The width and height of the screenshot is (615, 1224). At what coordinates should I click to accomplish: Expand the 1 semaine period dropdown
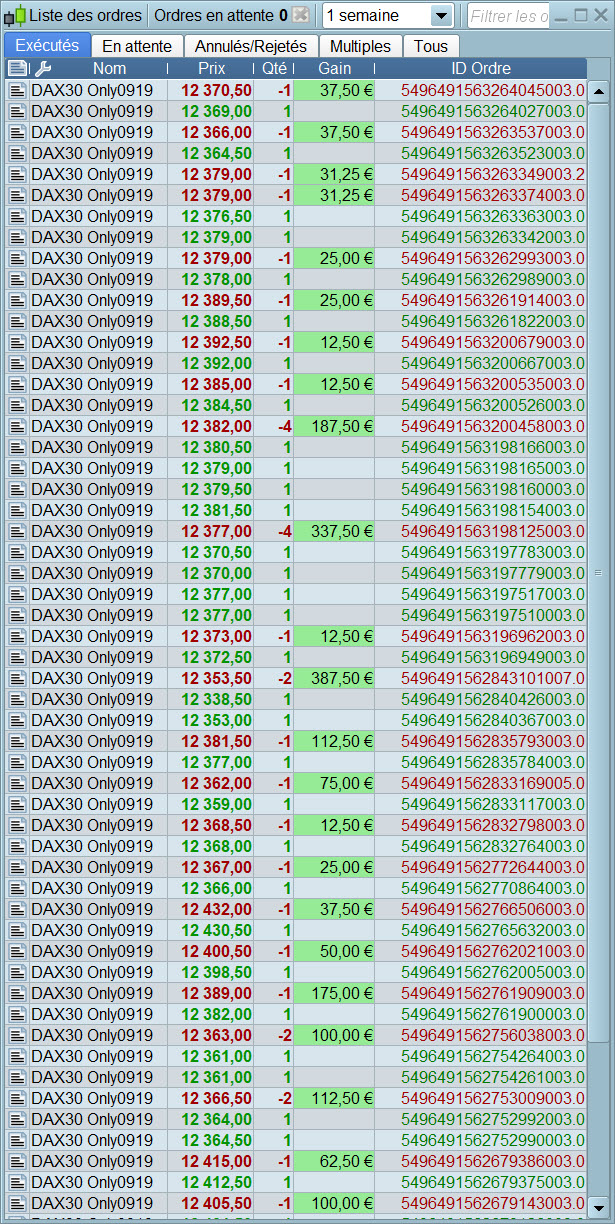388,15
